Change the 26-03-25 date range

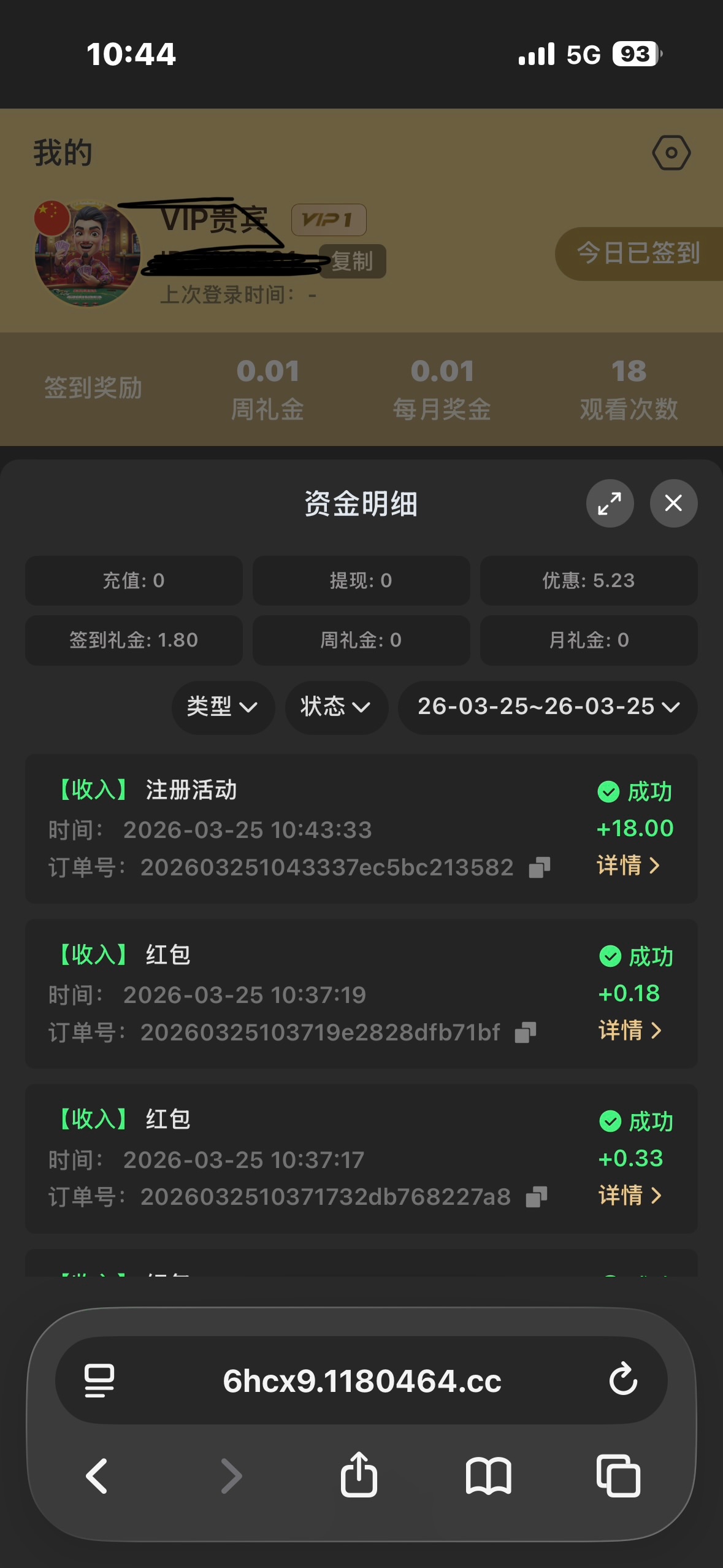548,707
